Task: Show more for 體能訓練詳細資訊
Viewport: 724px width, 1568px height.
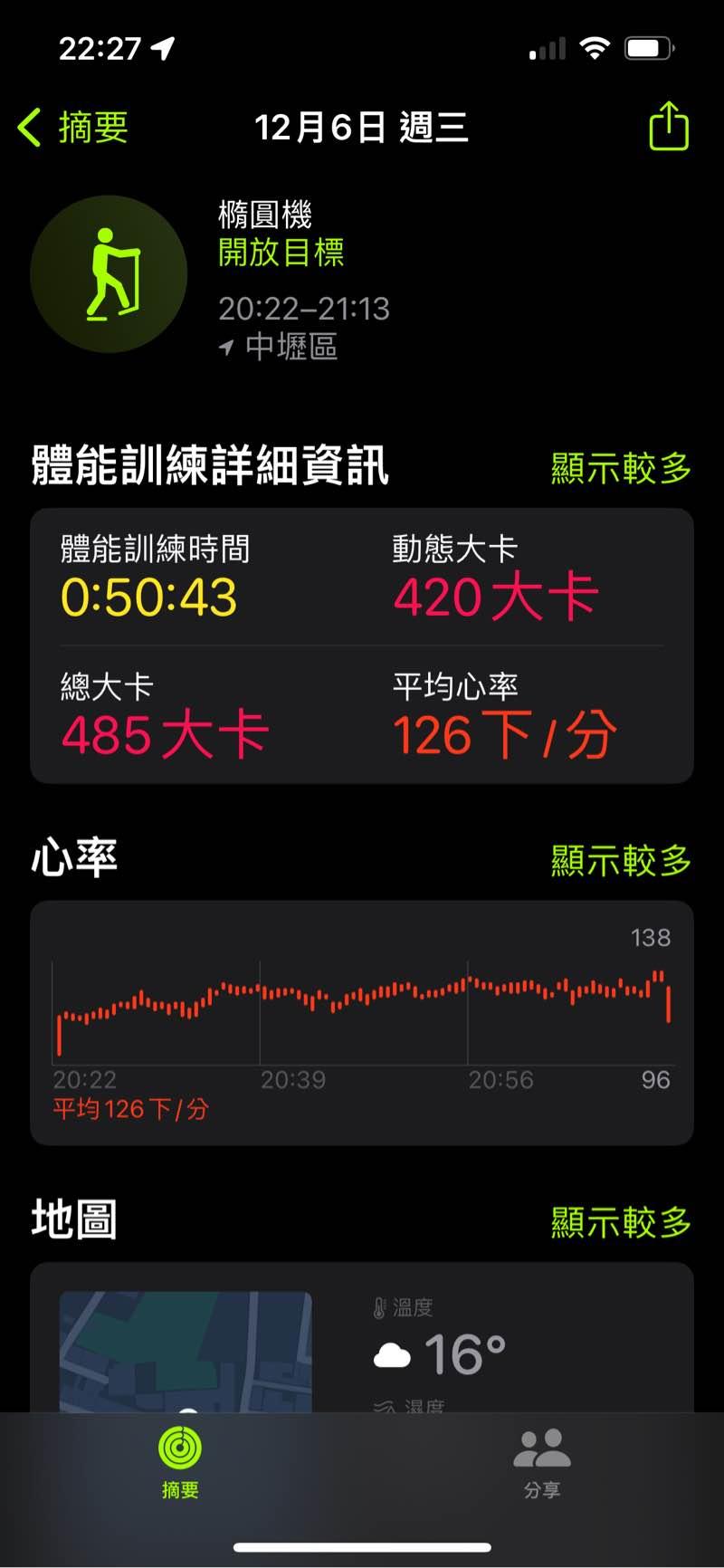Action: 621,468
